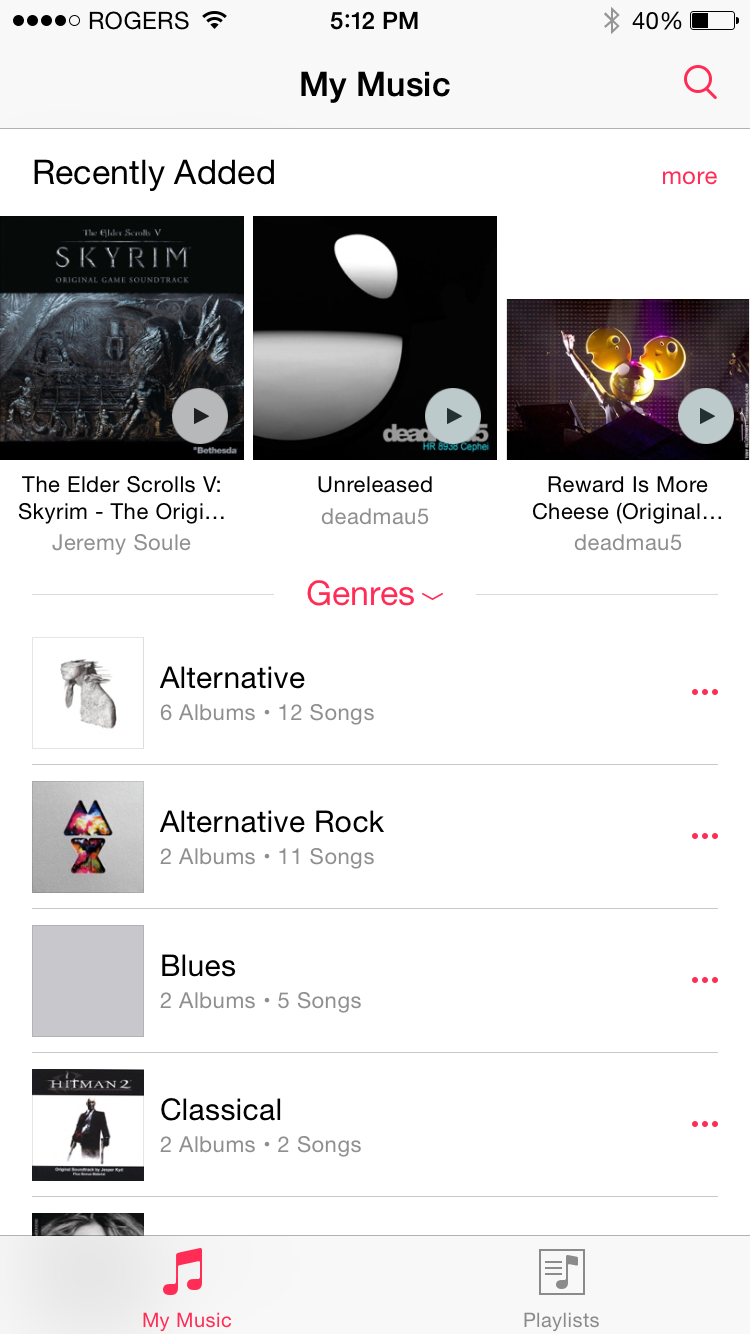
Task: Open the Alternative genre
Action: (x=300, y=693)
